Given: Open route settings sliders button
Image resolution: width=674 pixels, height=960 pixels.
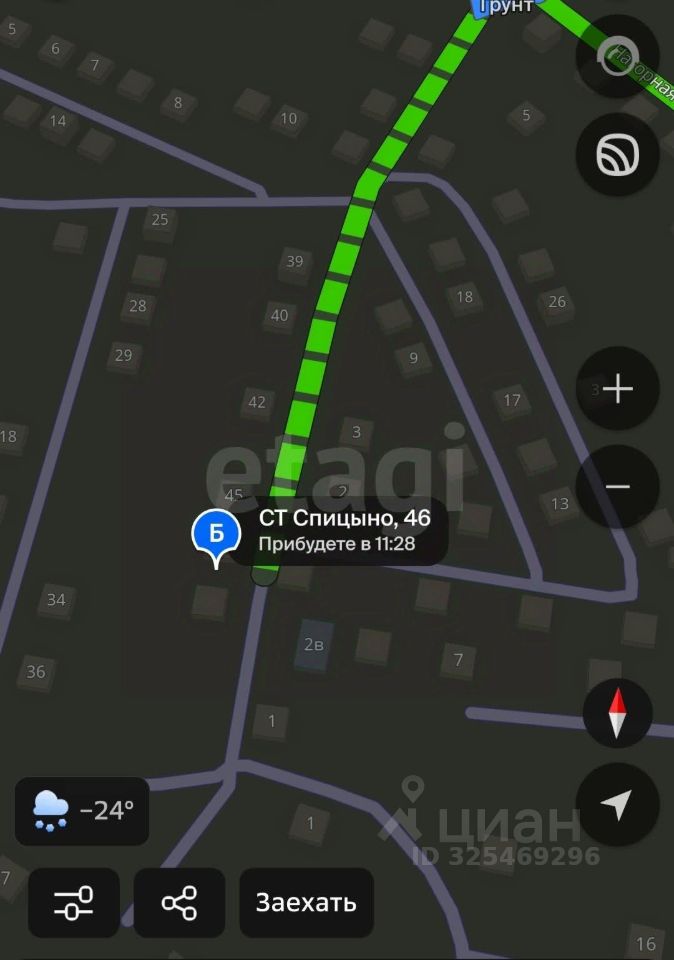Looking at the screenshot, I should click(x=74, y=903).
